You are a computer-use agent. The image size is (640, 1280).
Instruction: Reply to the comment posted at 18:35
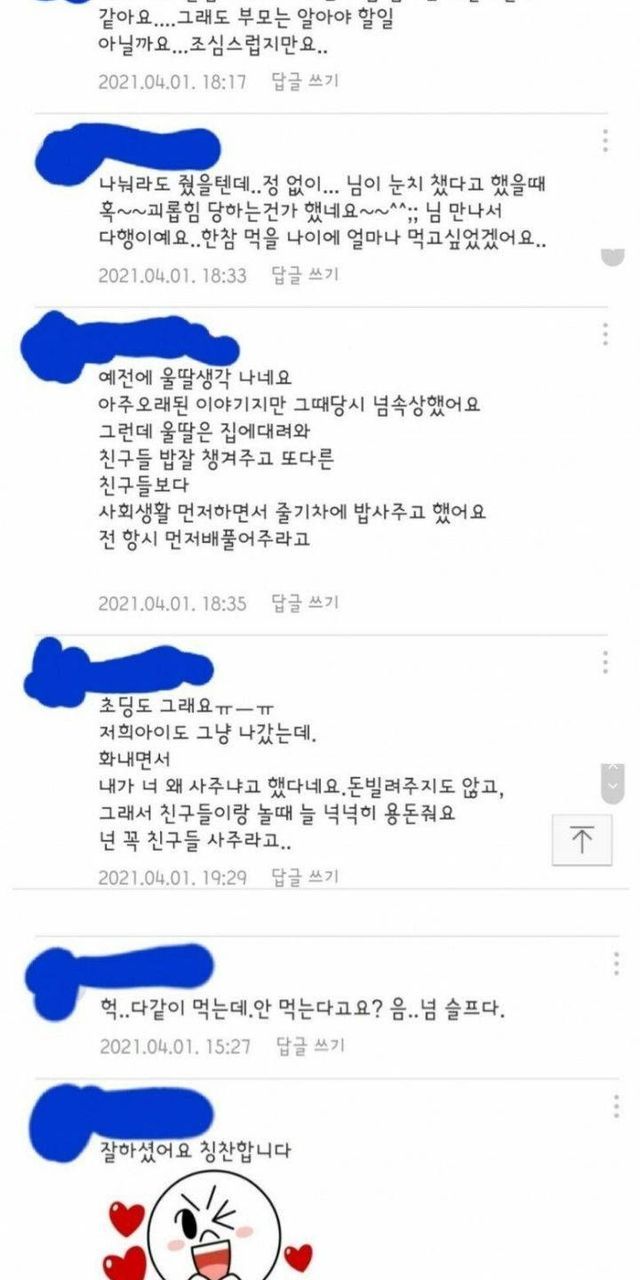point(305,603)
